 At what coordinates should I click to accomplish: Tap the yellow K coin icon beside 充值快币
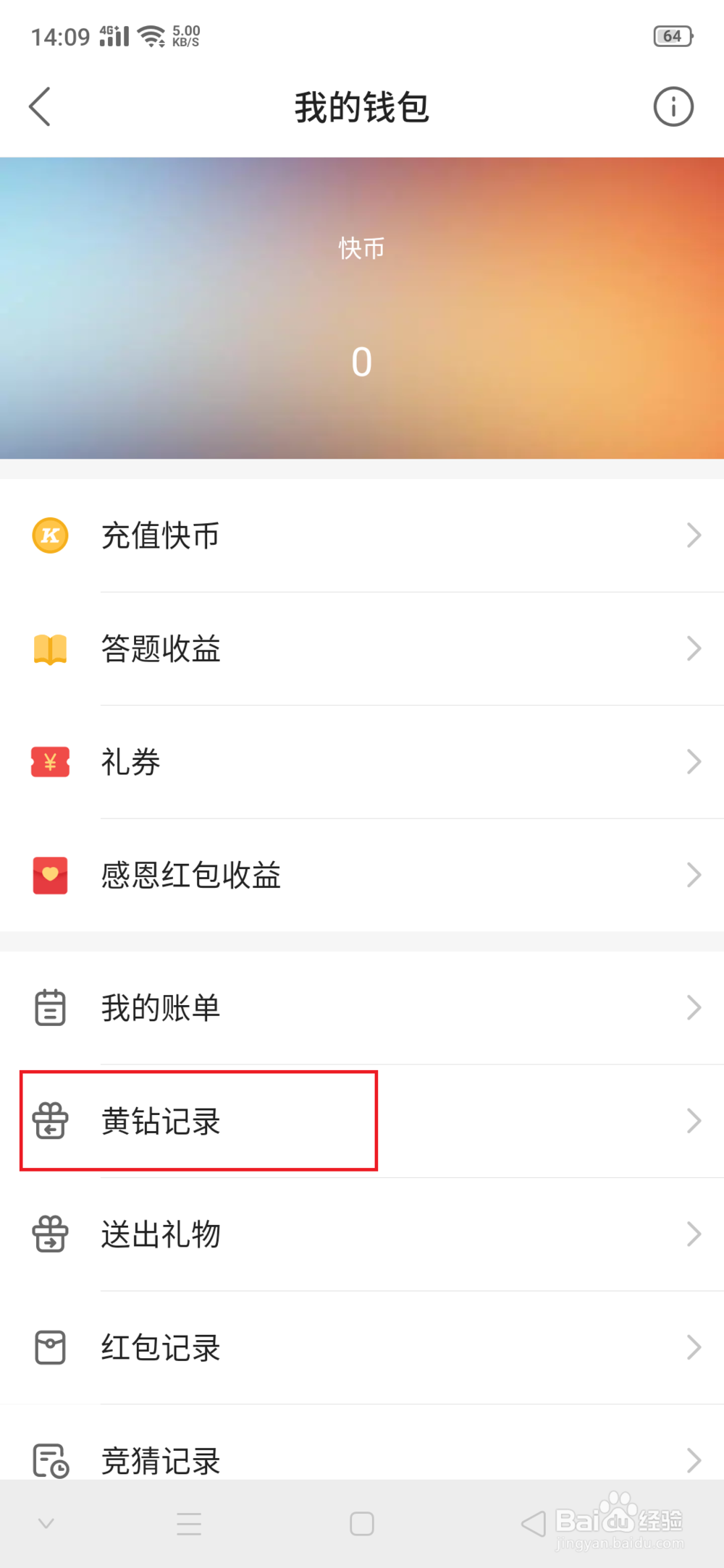click(49, 535)
